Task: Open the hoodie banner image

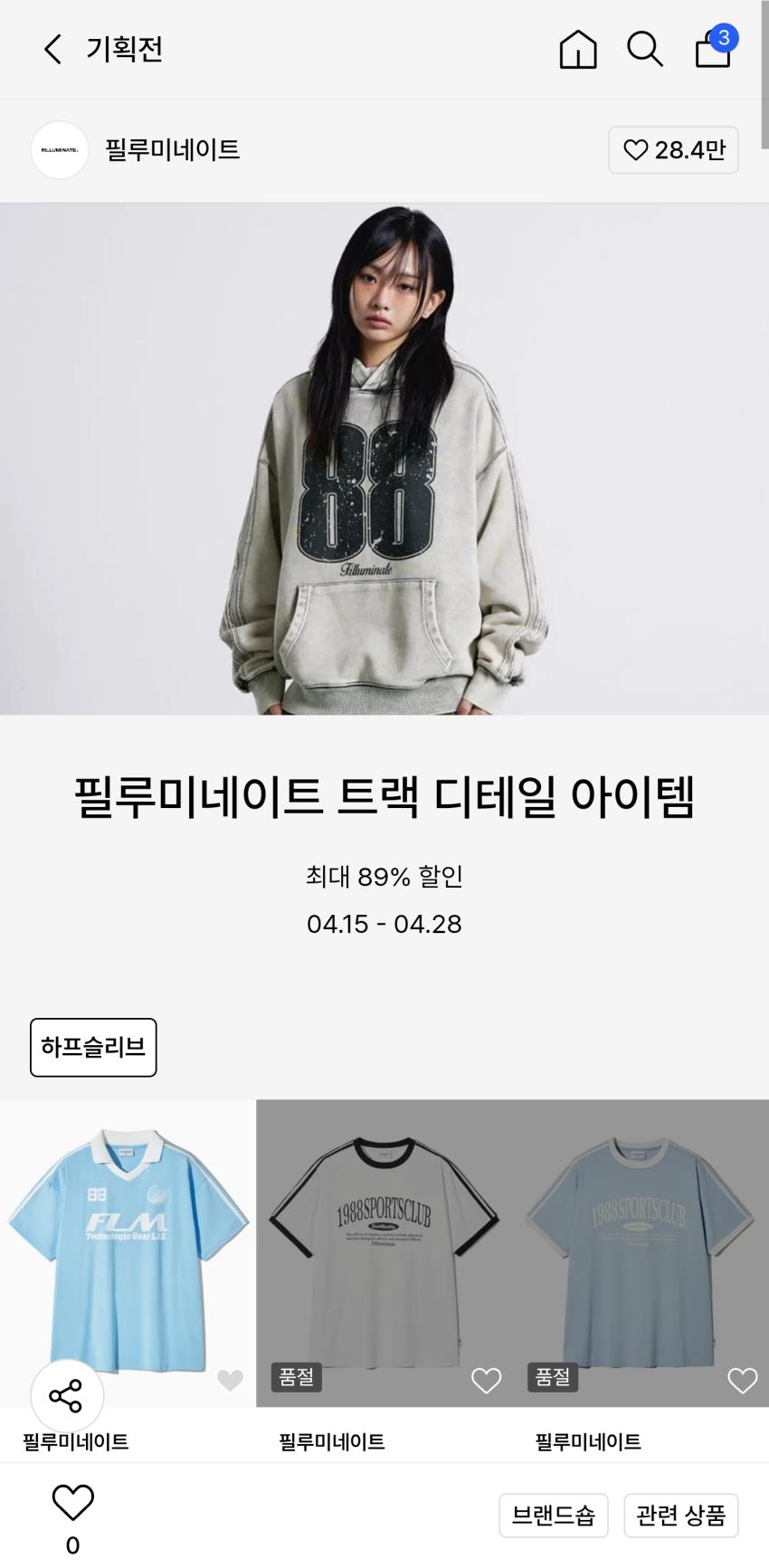Action: pos(384,460)
